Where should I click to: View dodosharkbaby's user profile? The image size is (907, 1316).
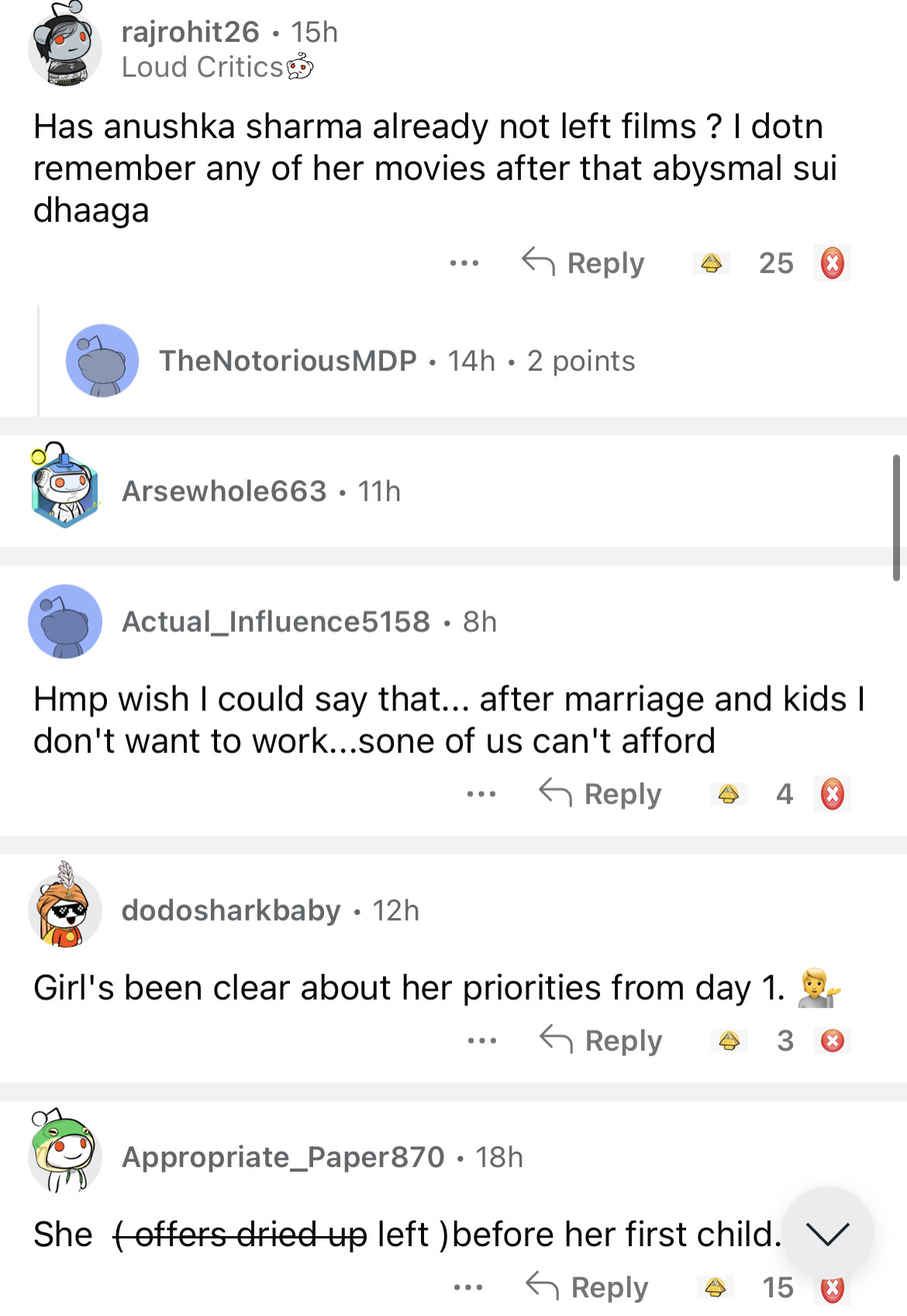[231, 910]
